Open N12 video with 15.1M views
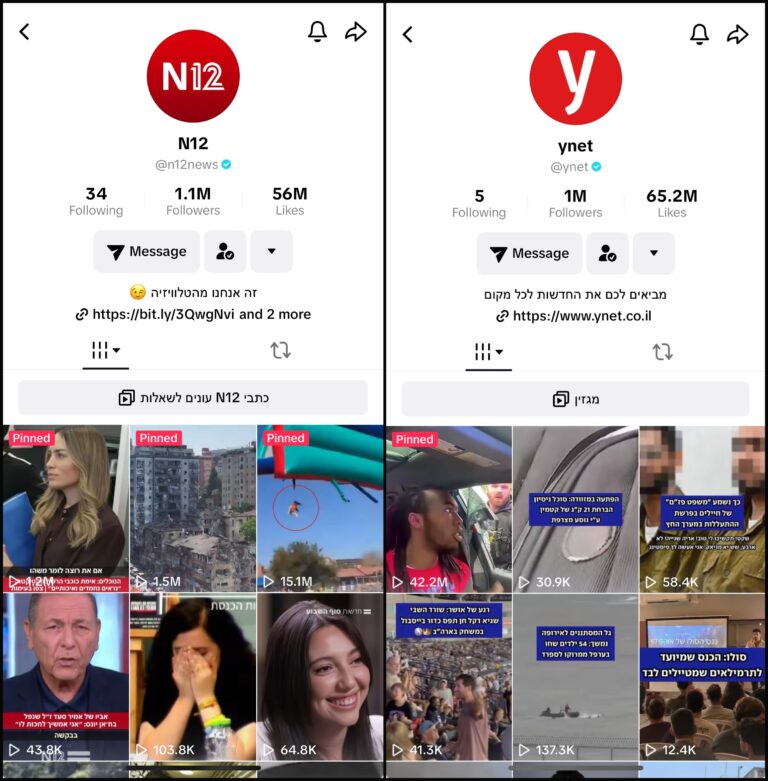Screen dimensions: 768x781 [320, 508]
